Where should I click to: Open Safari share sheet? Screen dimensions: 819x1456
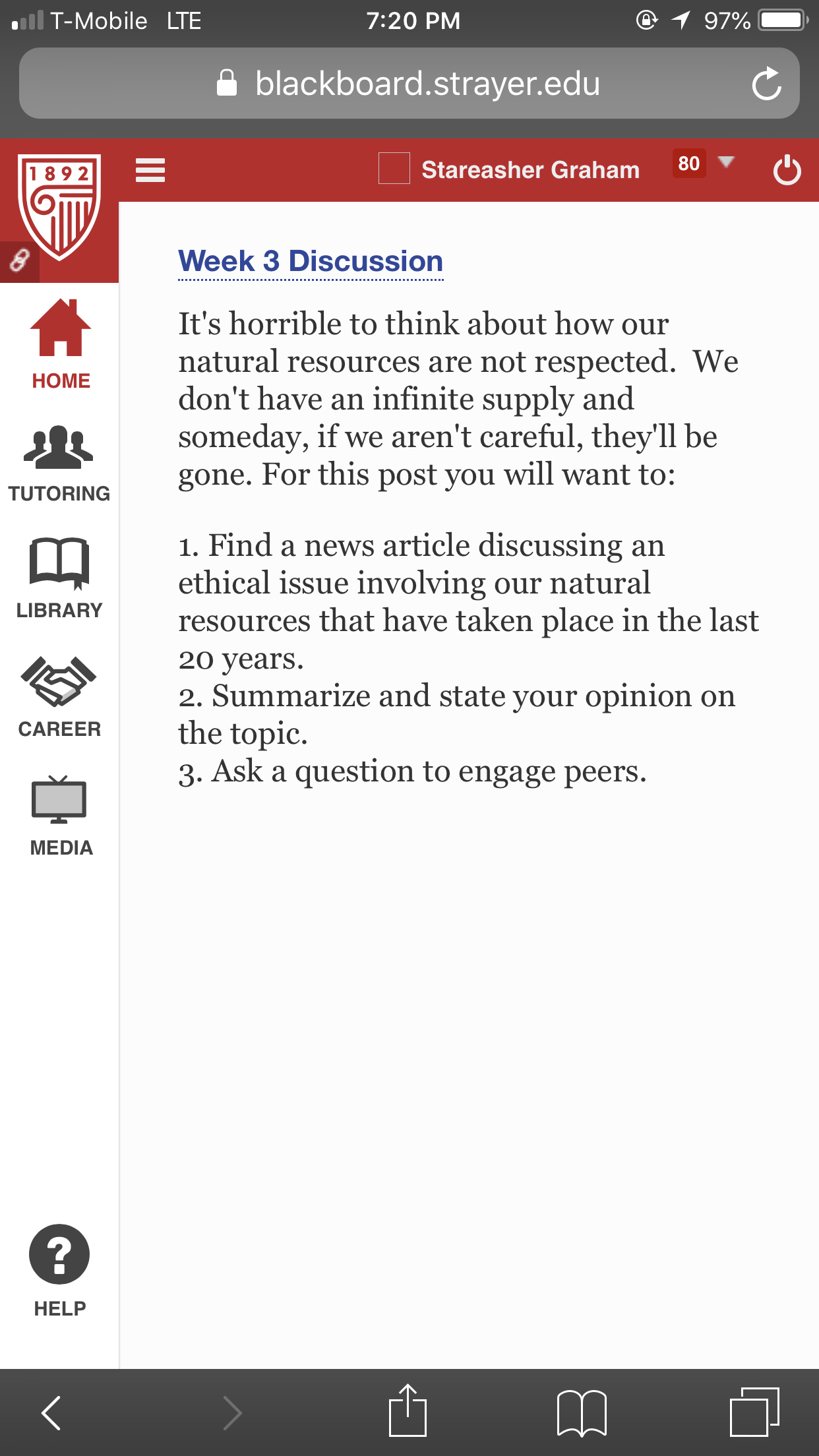pos(408,1410)
